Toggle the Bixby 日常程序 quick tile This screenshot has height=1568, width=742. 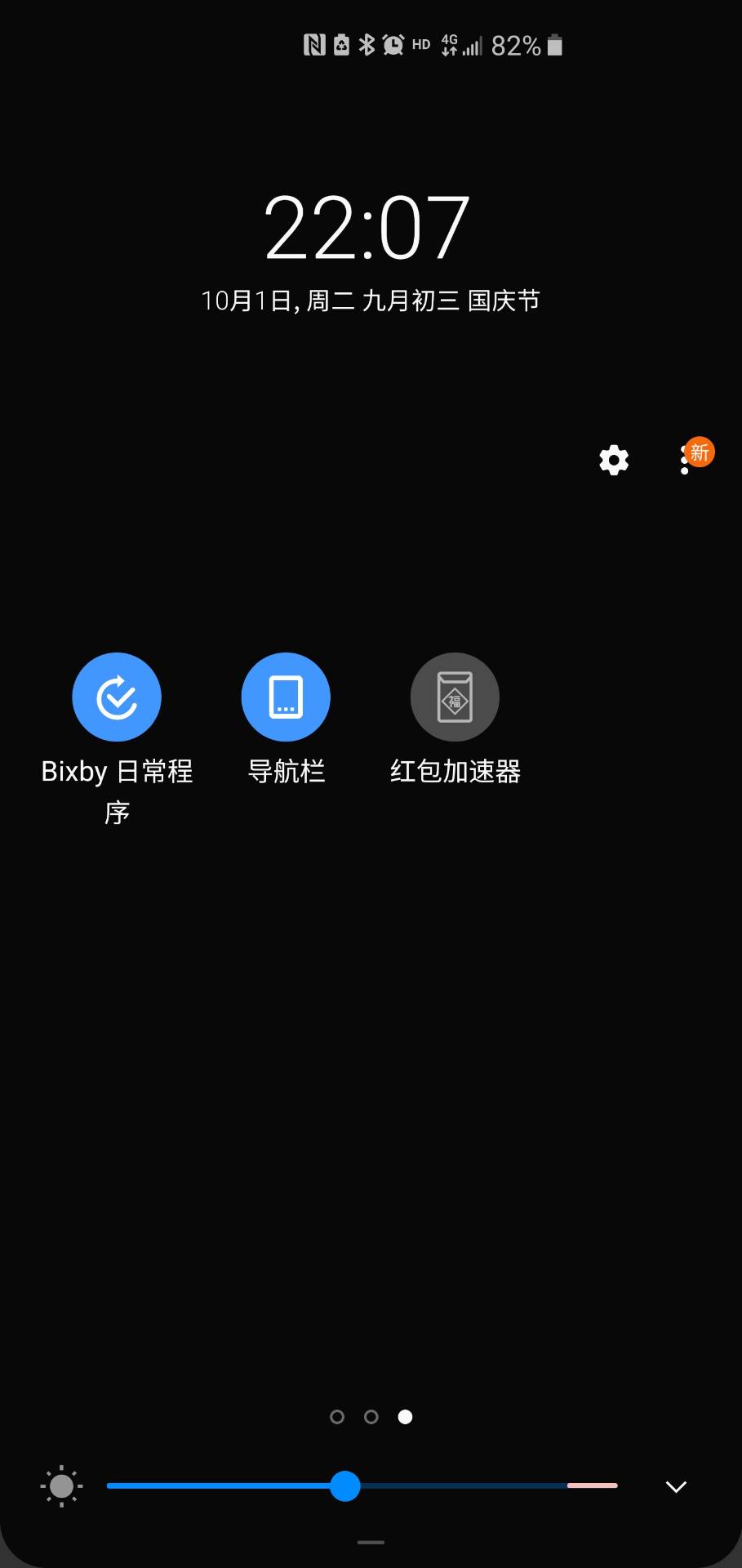(117, 697)
